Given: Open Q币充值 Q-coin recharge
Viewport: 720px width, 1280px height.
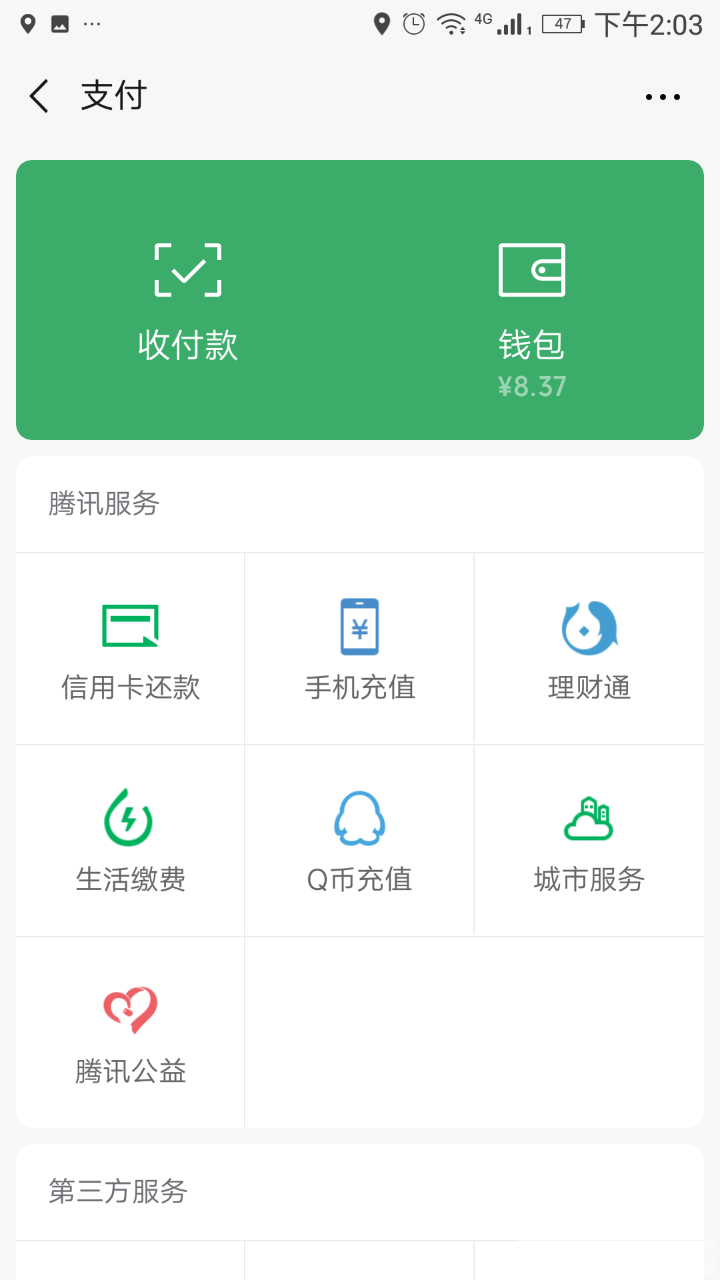Looking at the screenshot, I should (x=359, y=840).
